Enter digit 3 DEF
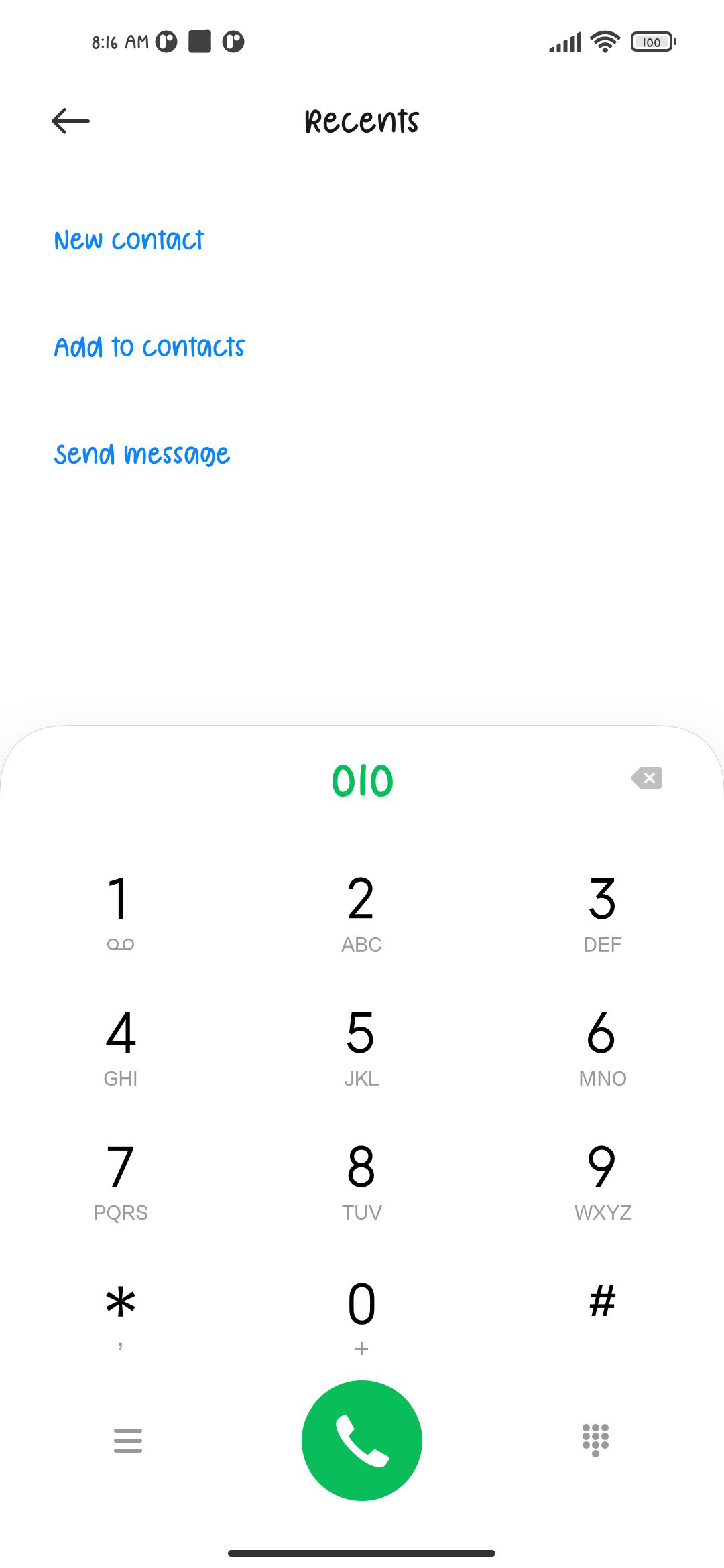 click(602, 913)
